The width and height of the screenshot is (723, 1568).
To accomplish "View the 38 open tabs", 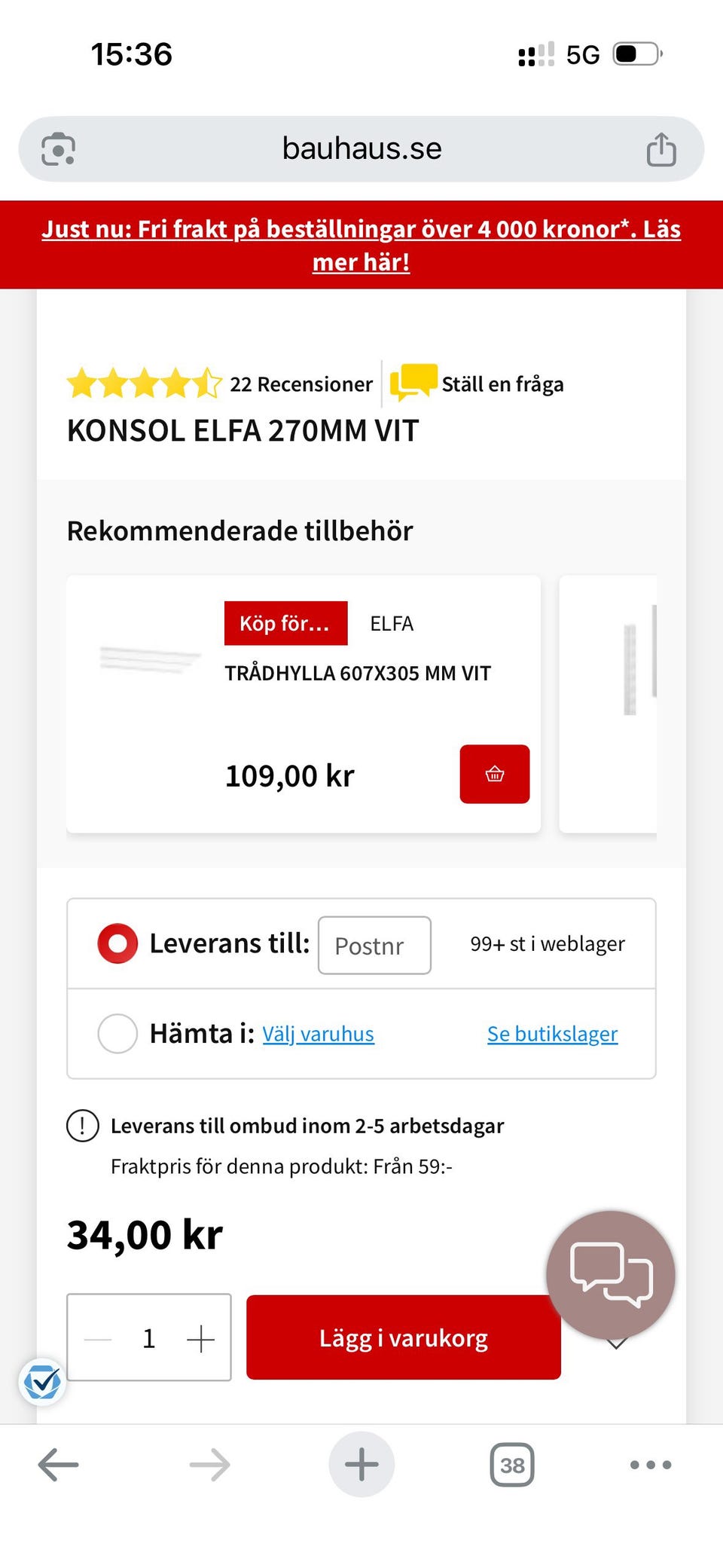I will tap(512, 1465).
